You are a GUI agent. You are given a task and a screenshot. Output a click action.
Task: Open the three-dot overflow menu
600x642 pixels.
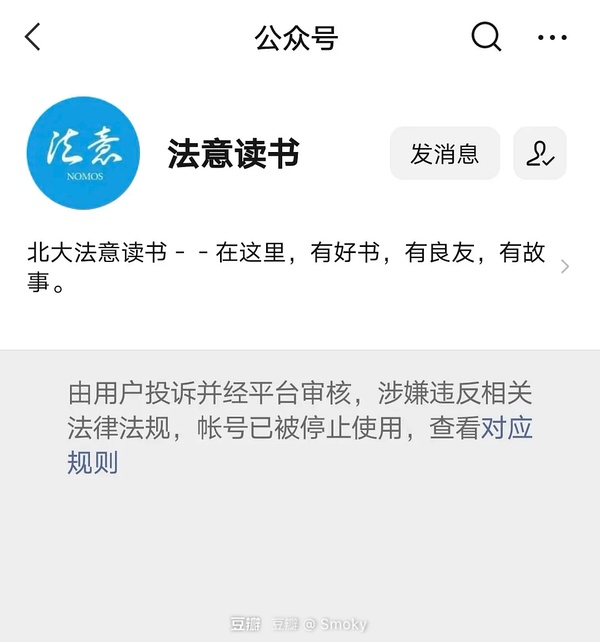552,38
